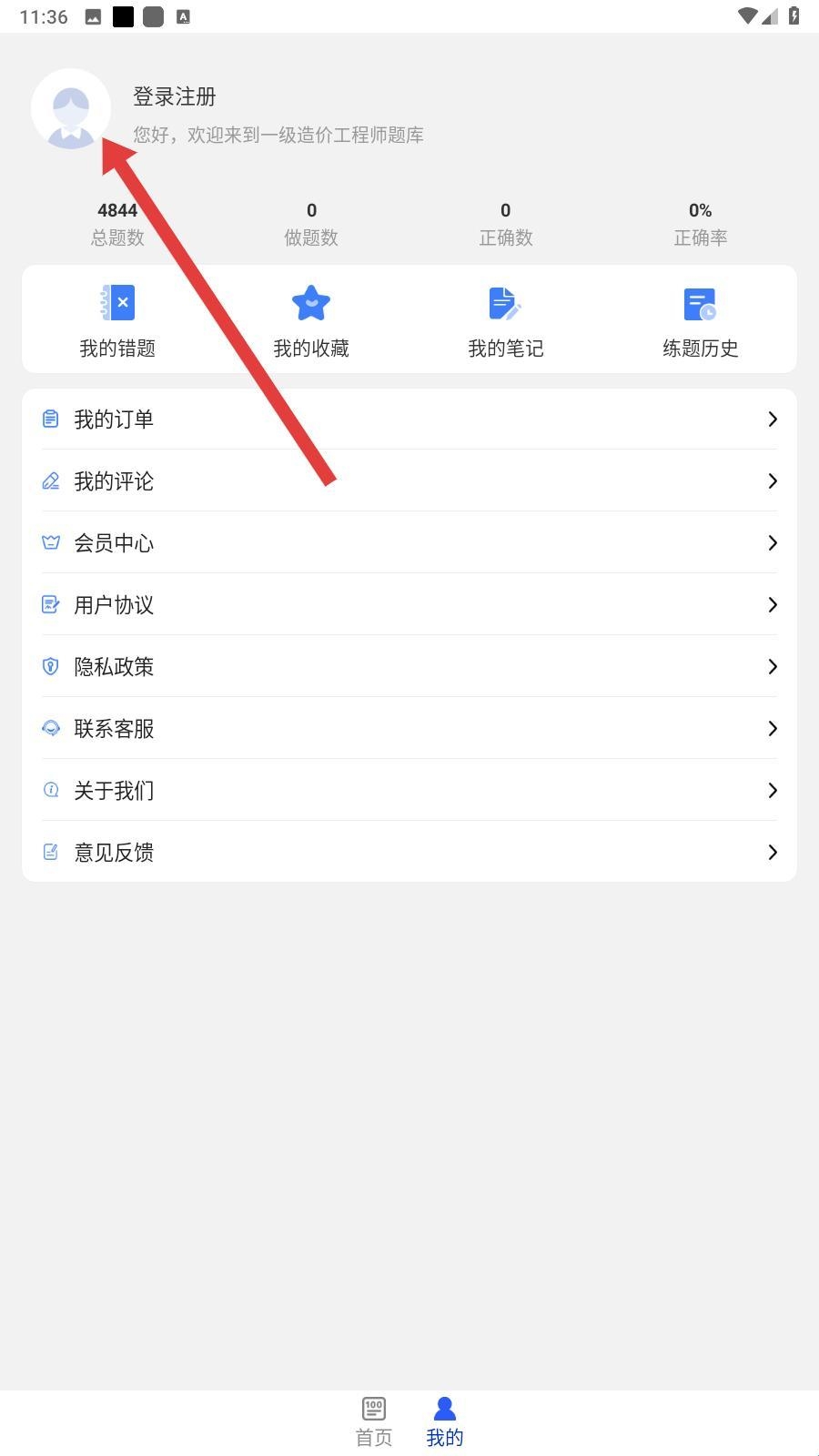Switch to the 首页 tab
Viewport: 819px width, 1456px height.
[x=373, y=1421]
